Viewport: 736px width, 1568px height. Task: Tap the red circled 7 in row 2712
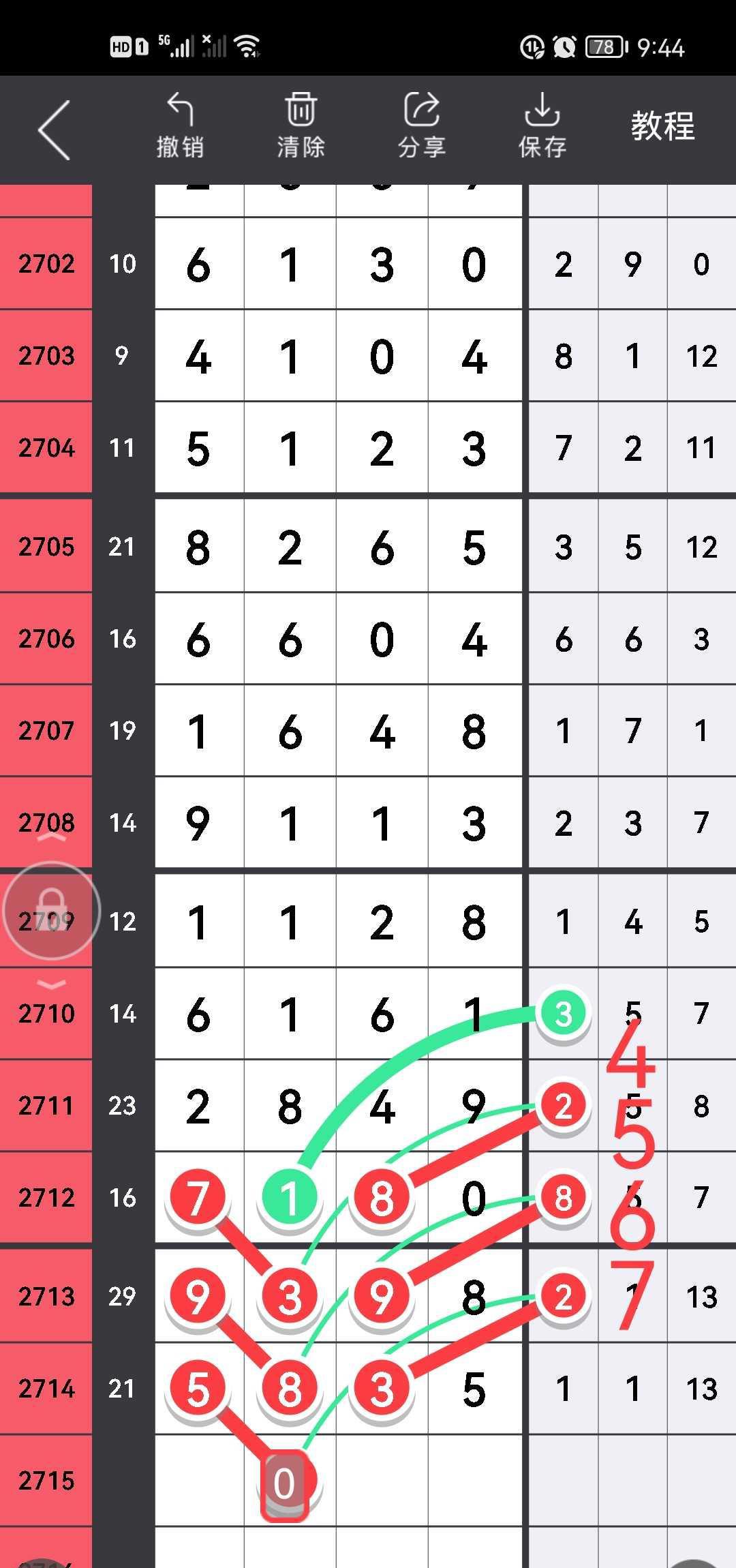[x=198, y=1197]
